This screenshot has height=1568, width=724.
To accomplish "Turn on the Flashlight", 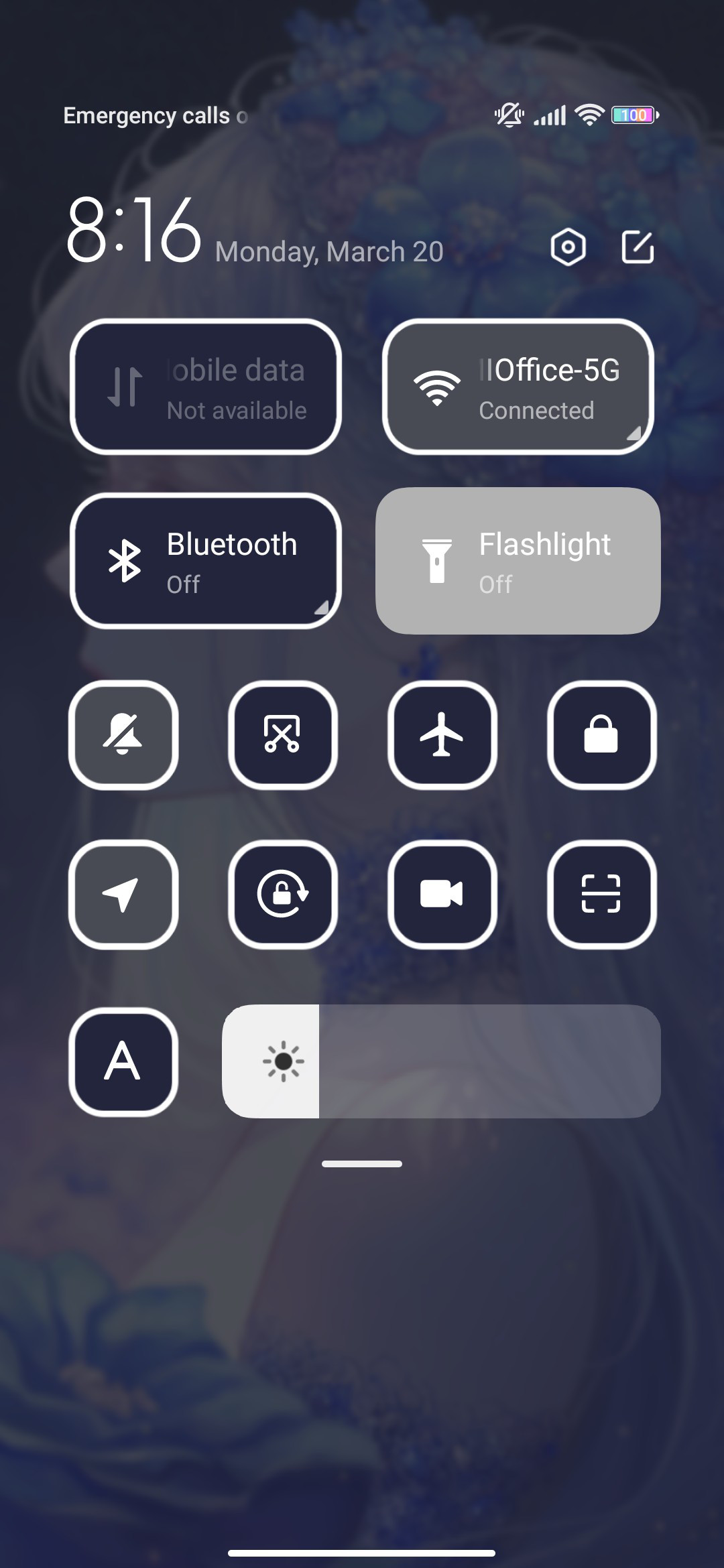I will pos(518,561).
